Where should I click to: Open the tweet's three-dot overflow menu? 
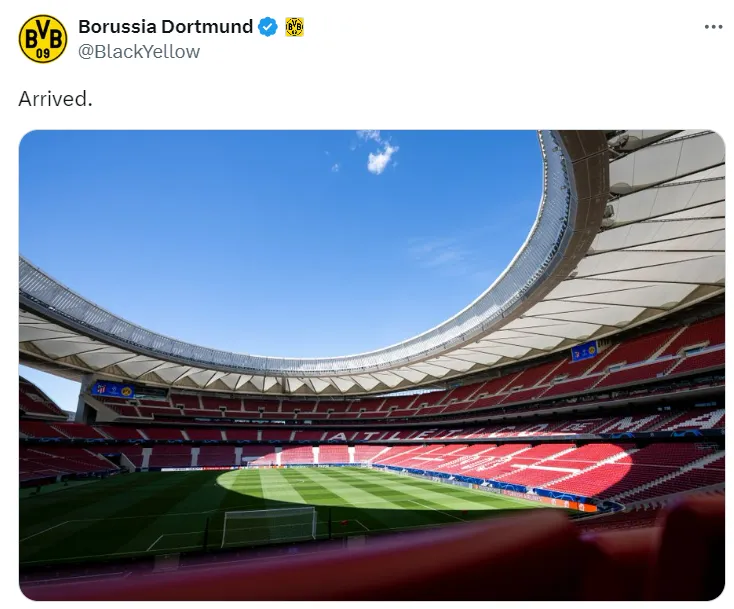712,27
